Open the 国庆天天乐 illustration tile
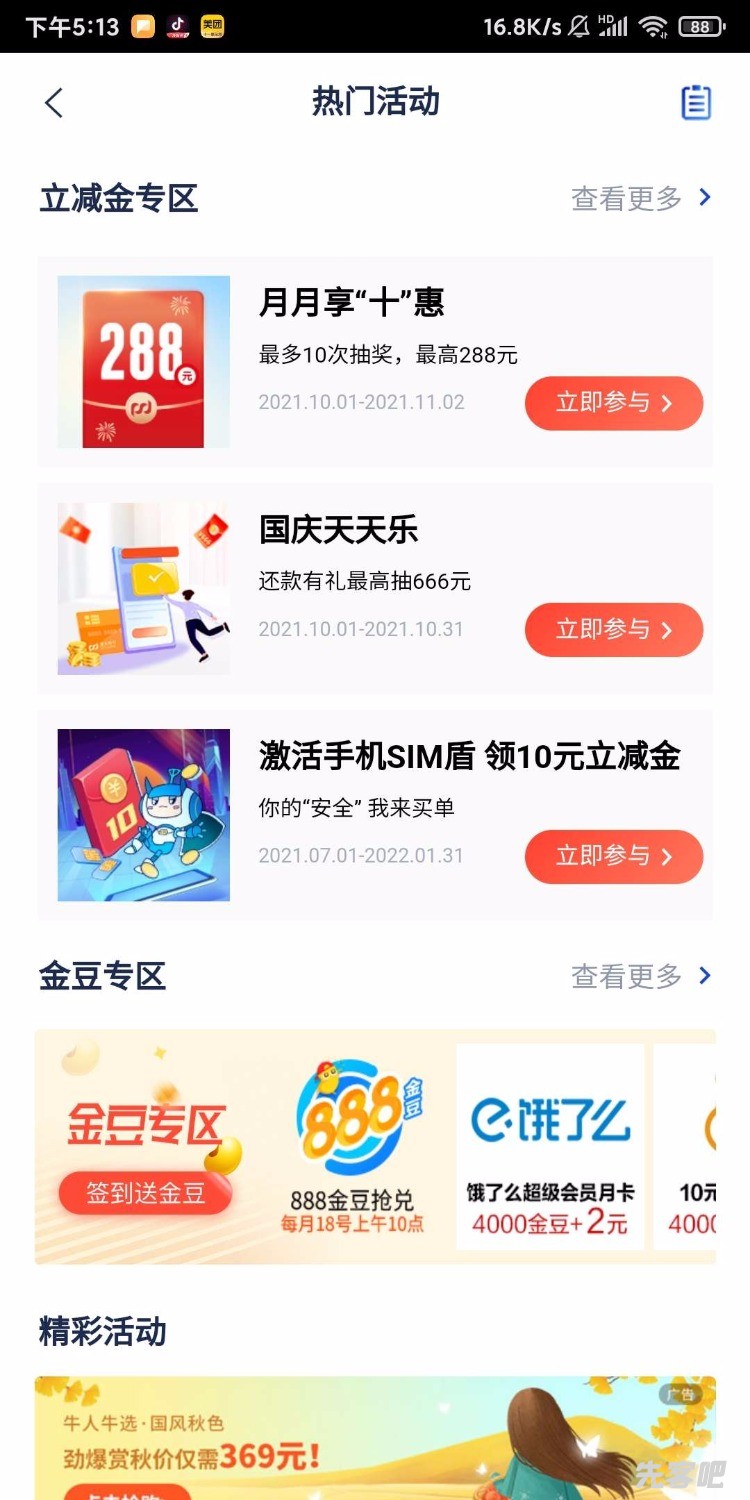This screenshot has height=1500, width=750. click(144, 589)
